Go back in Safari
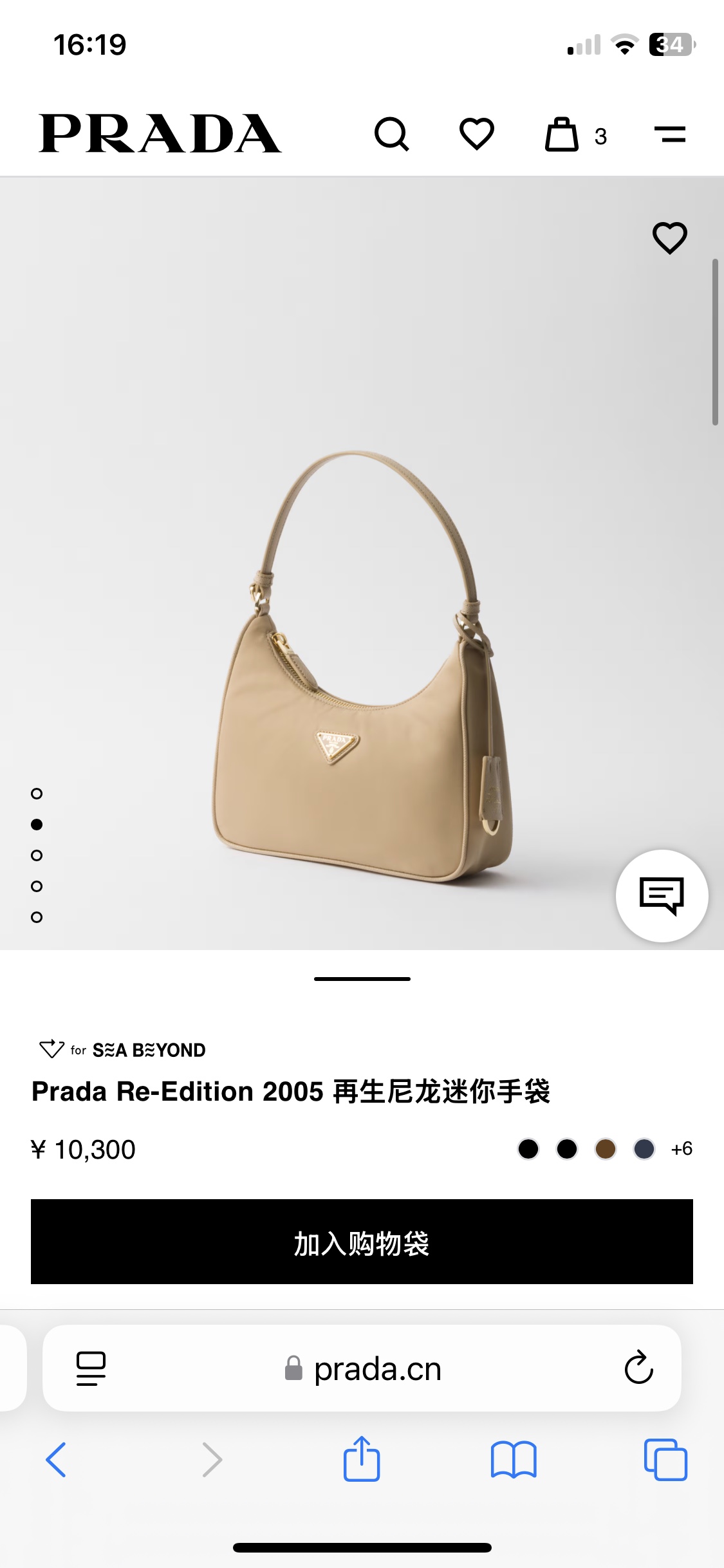The image size is (724, 1568). tap(56, 1459)
